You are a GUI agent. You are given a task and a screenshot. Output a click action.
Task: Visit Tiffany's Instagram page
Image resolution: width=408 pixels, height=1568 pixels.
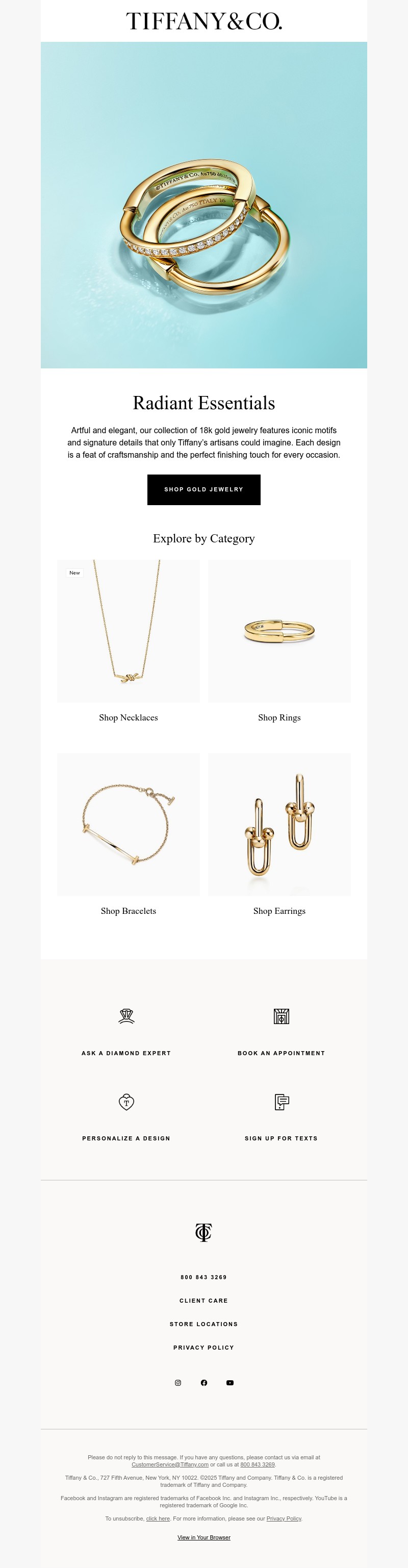178,1383
